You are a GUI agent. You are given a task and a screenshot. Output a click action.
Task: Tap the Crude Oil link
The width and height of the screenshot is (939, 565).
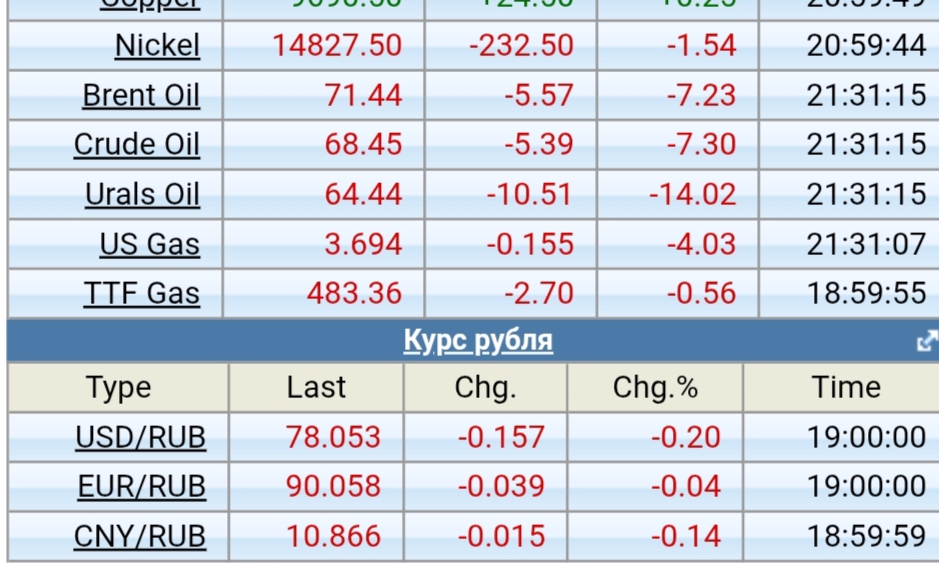tap(137, 145)
